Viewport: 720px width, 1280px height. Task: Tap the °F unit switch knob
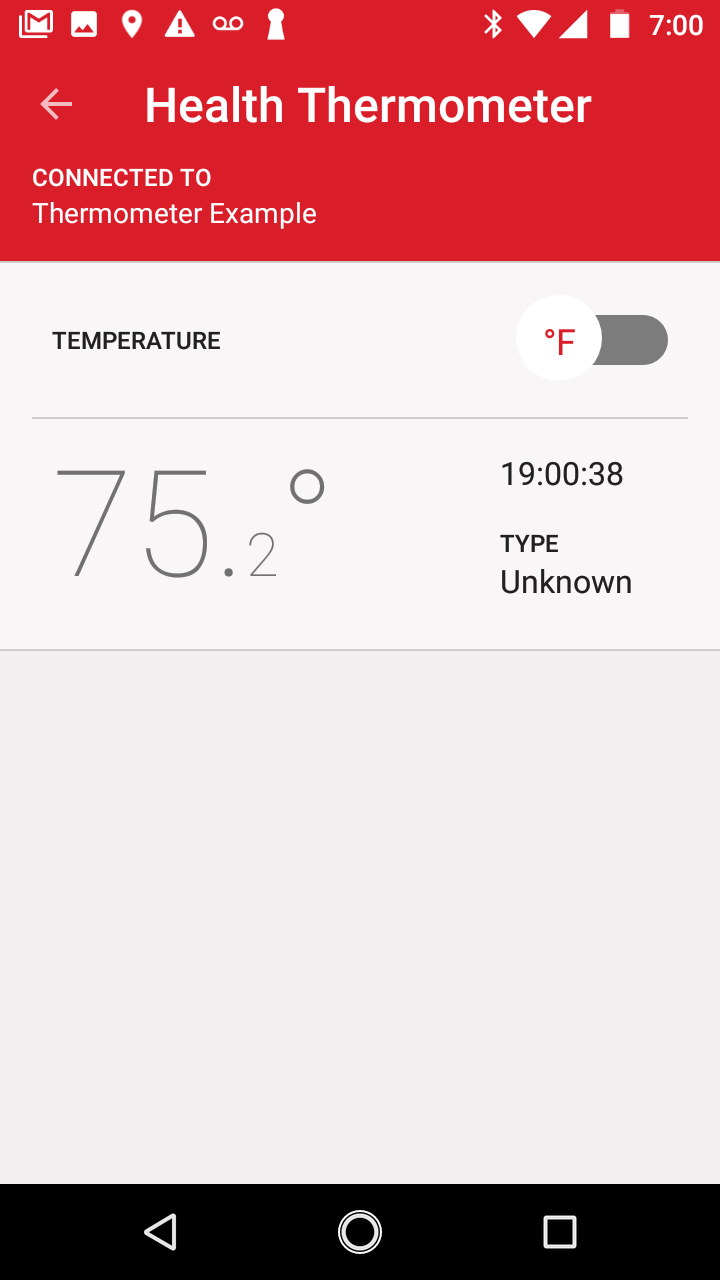pos(558,339)
